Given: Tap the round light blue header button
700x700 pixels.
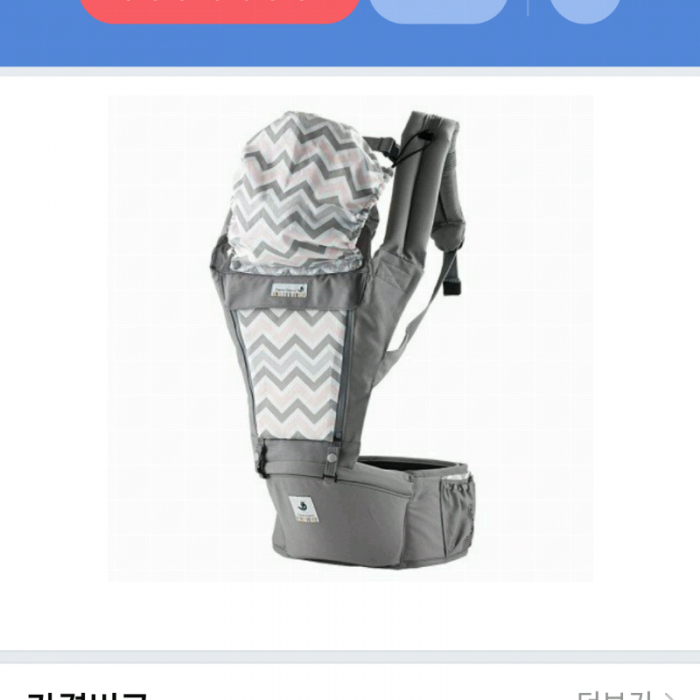Looking at the screenshot, I should tap(585, 8).
